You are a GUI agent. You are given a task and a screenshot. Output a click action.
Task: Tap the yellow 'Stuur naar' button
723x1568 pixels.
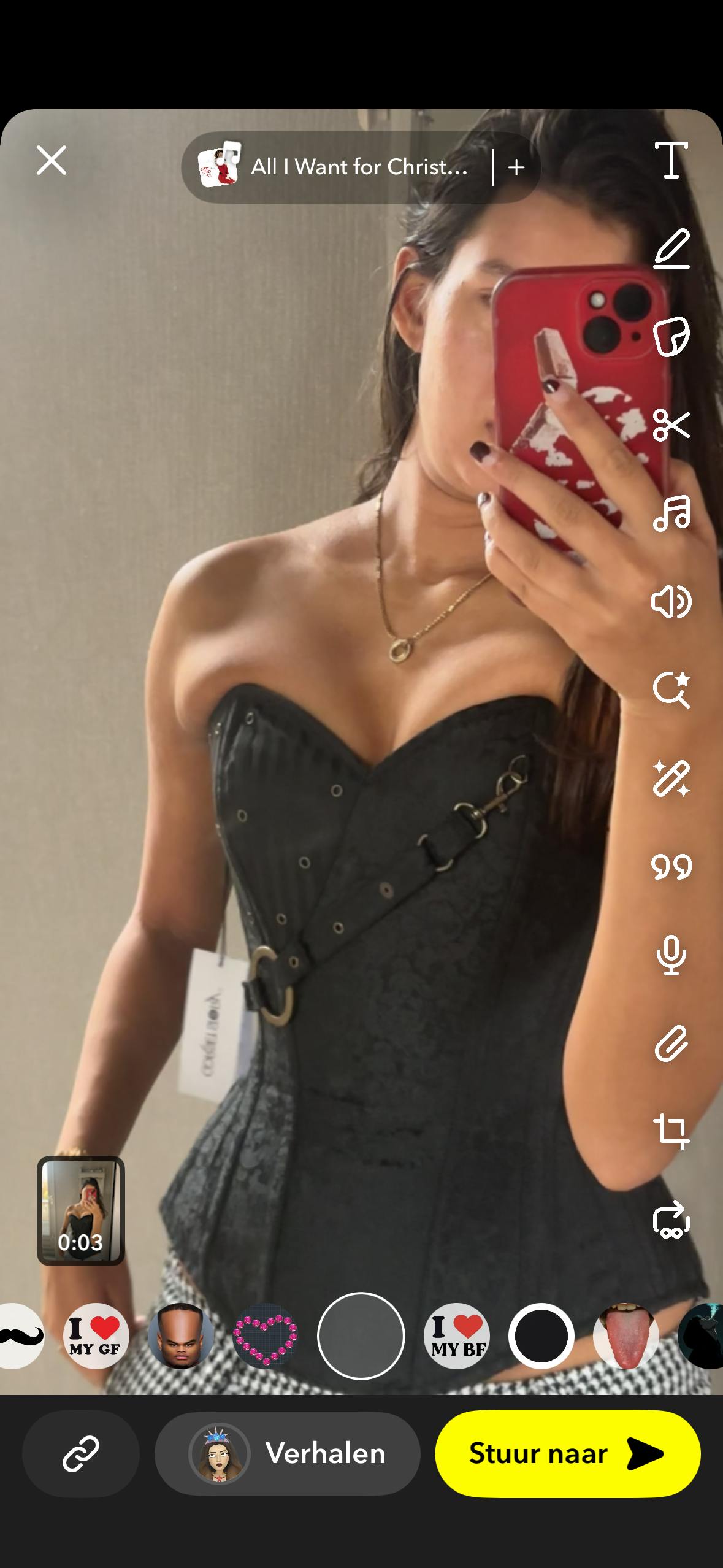point(567,1453)
